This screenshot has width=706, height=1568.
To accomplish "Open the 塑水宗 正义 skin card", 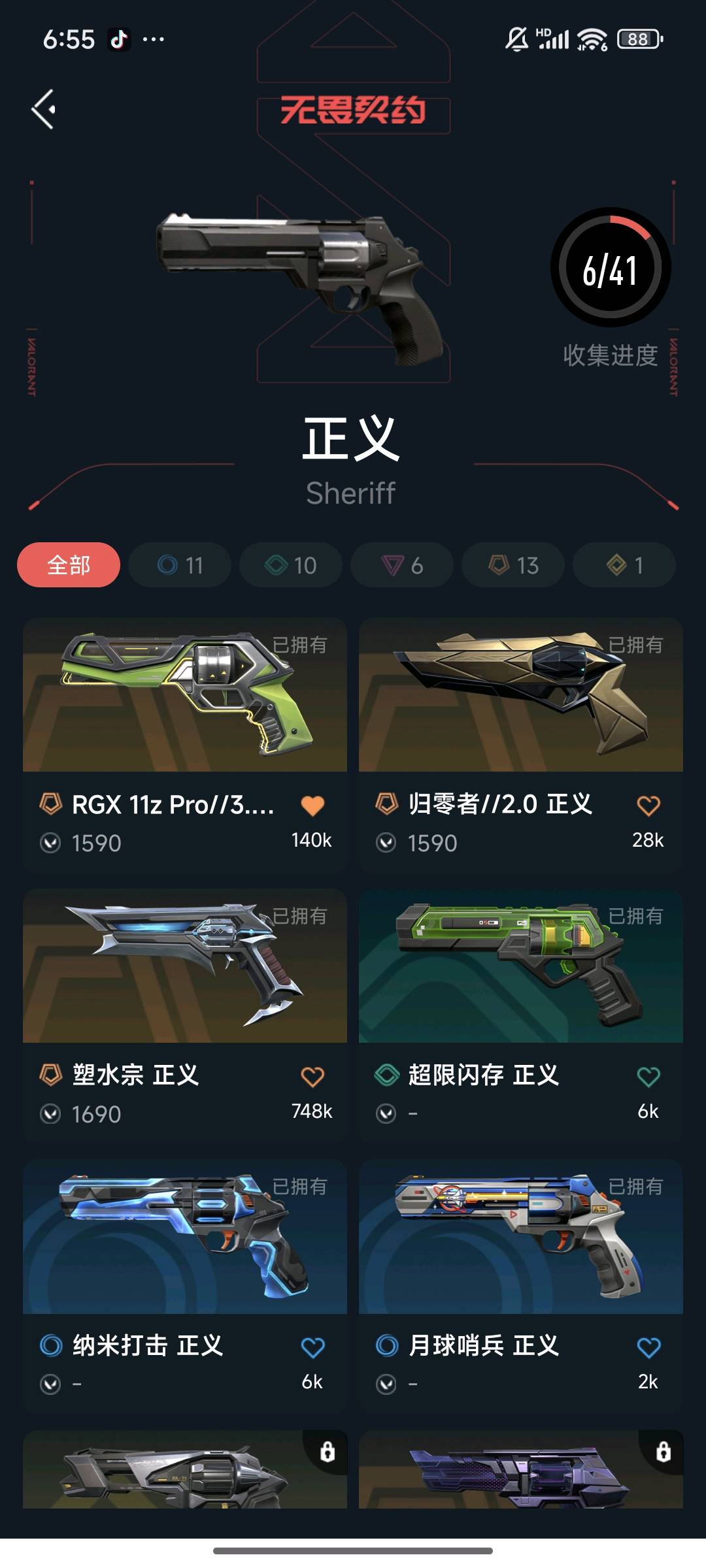I will coord(185,967).
